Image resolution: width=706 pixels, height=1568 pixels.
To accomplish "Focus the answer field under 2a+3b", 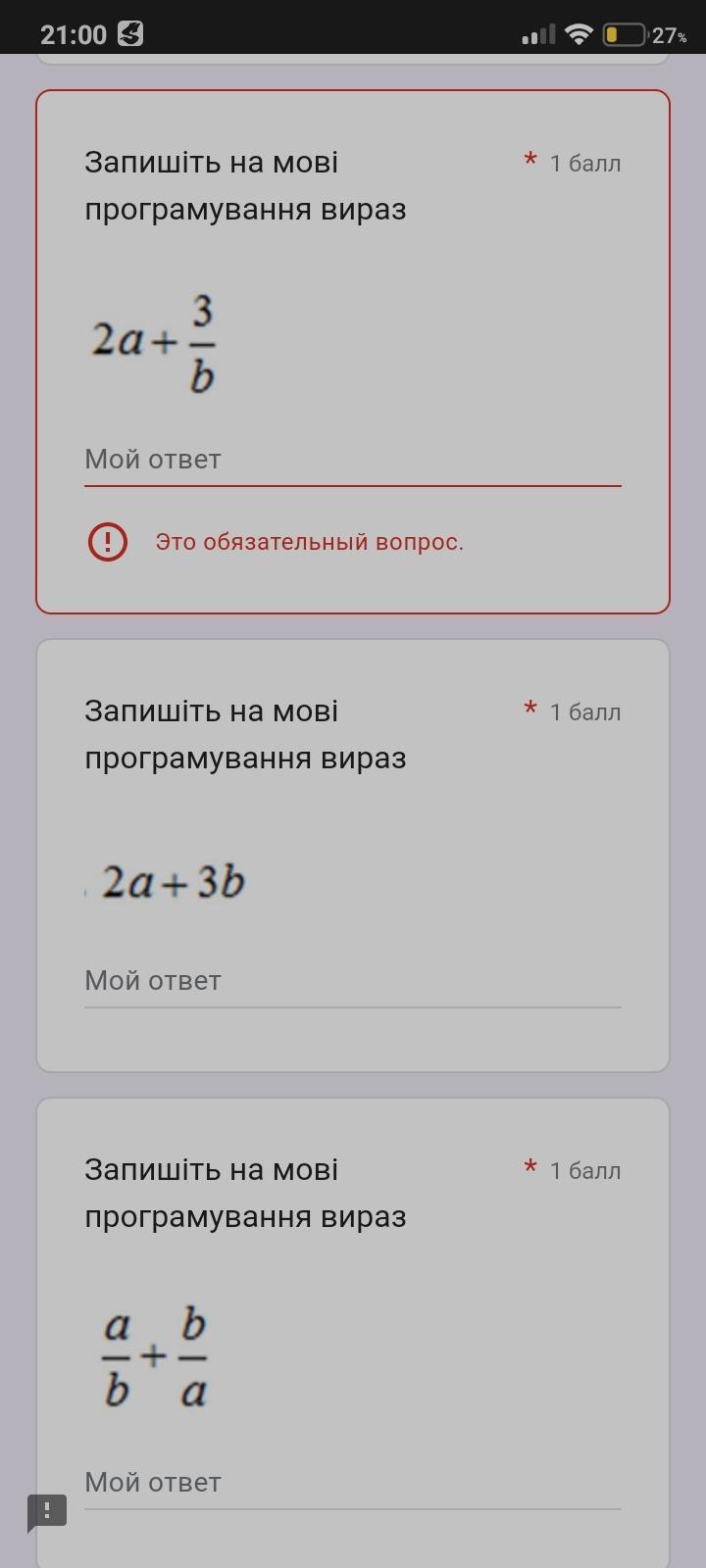I will pos(352,981).
